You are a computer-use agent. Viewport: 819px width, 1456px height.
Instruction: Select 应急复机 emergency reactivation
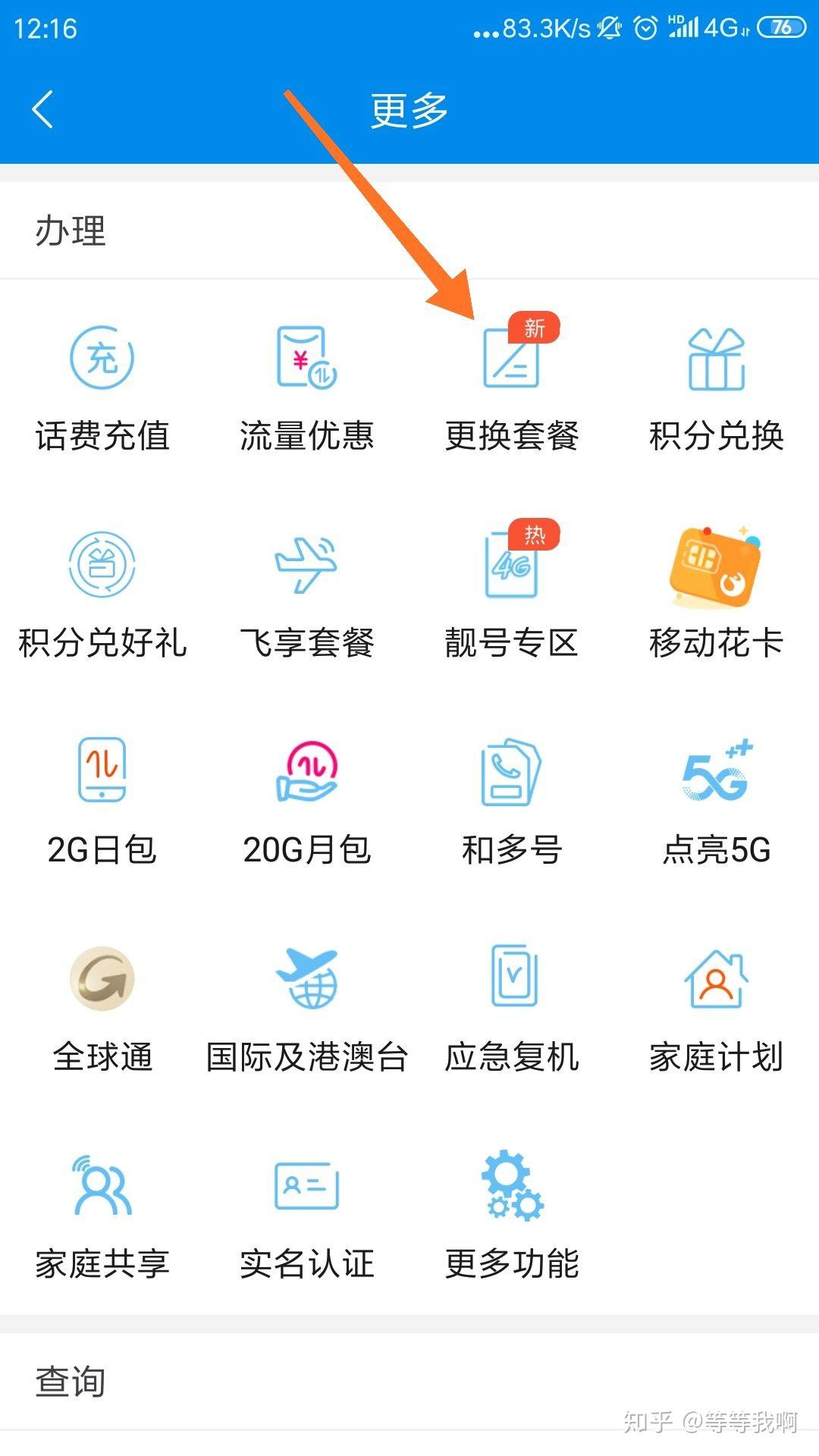(512, 1008)
